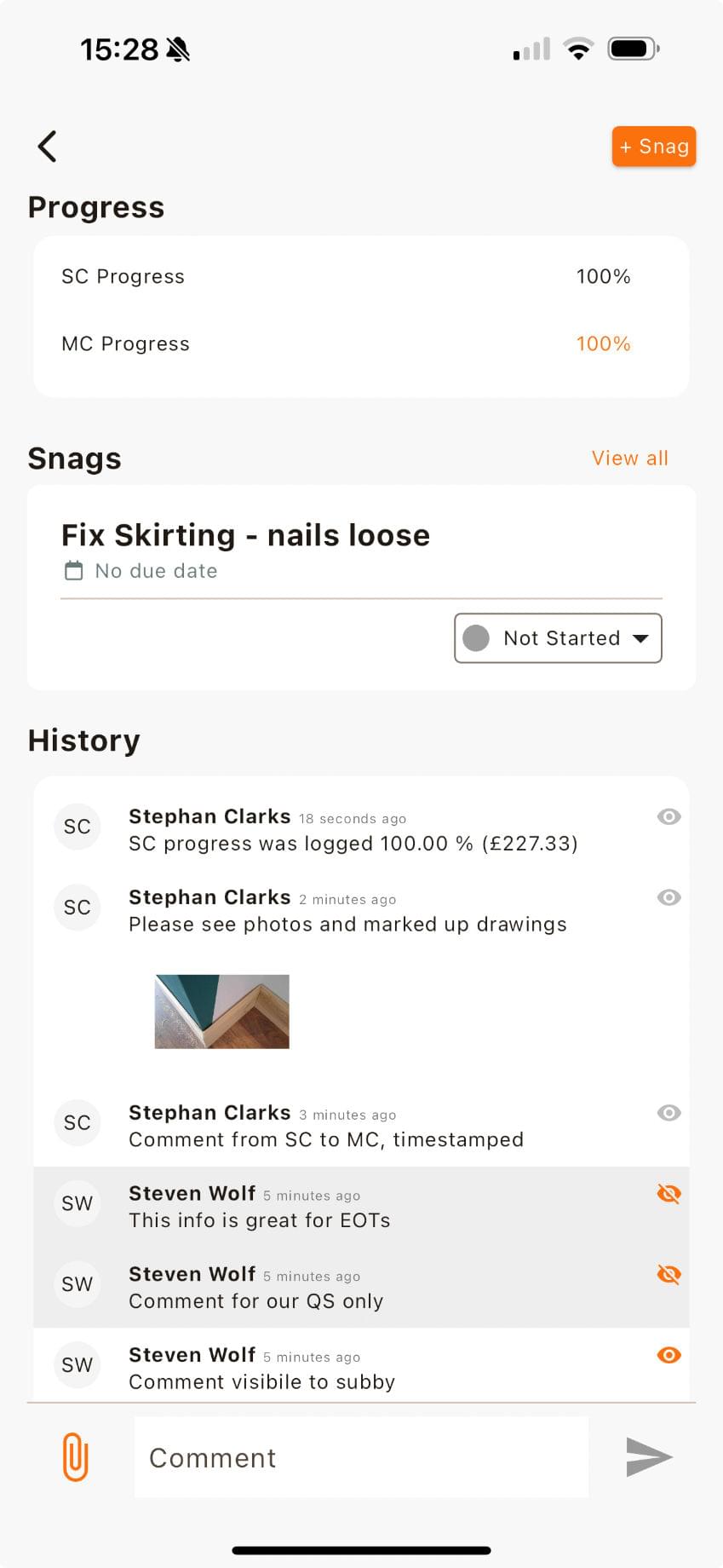Focus the Comment text field

[361, 1458]
